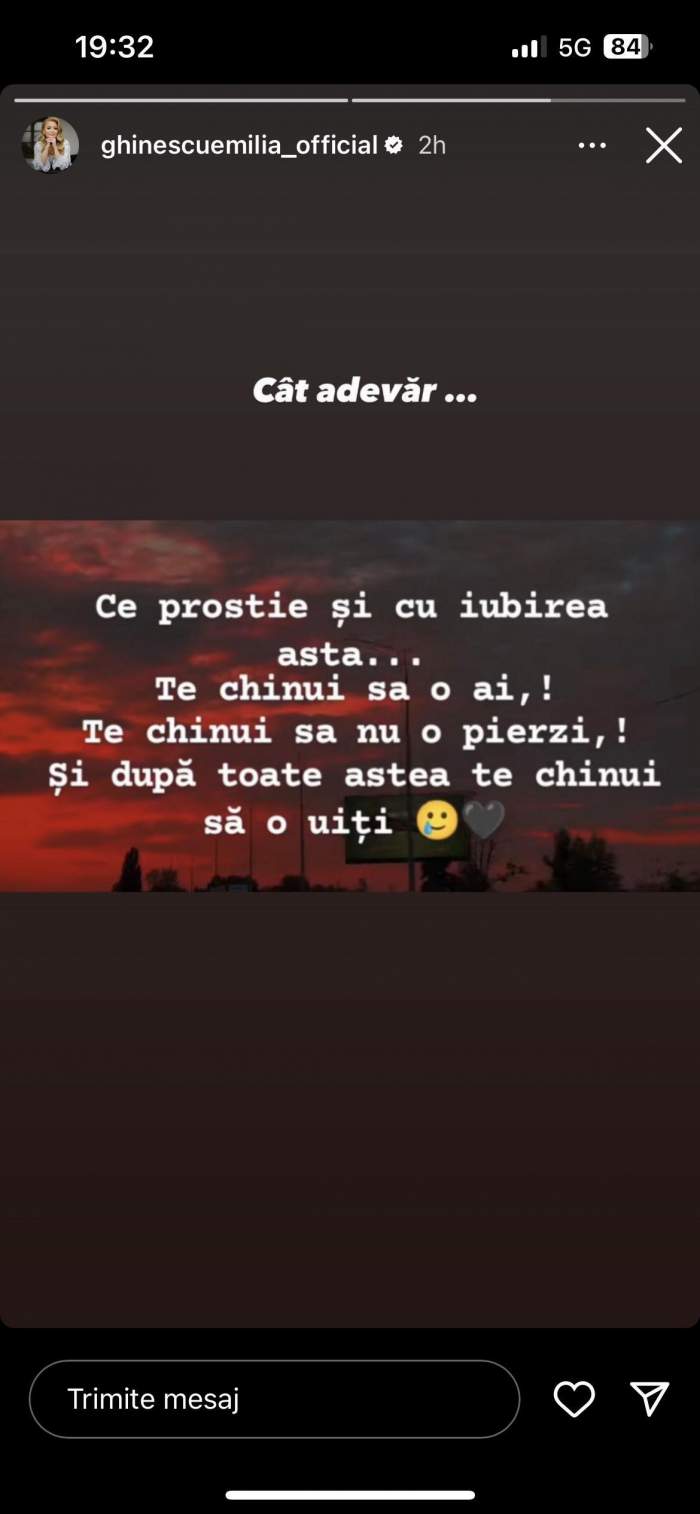
Task: Tap the story author's profile picture
Action: pos(50,146)
